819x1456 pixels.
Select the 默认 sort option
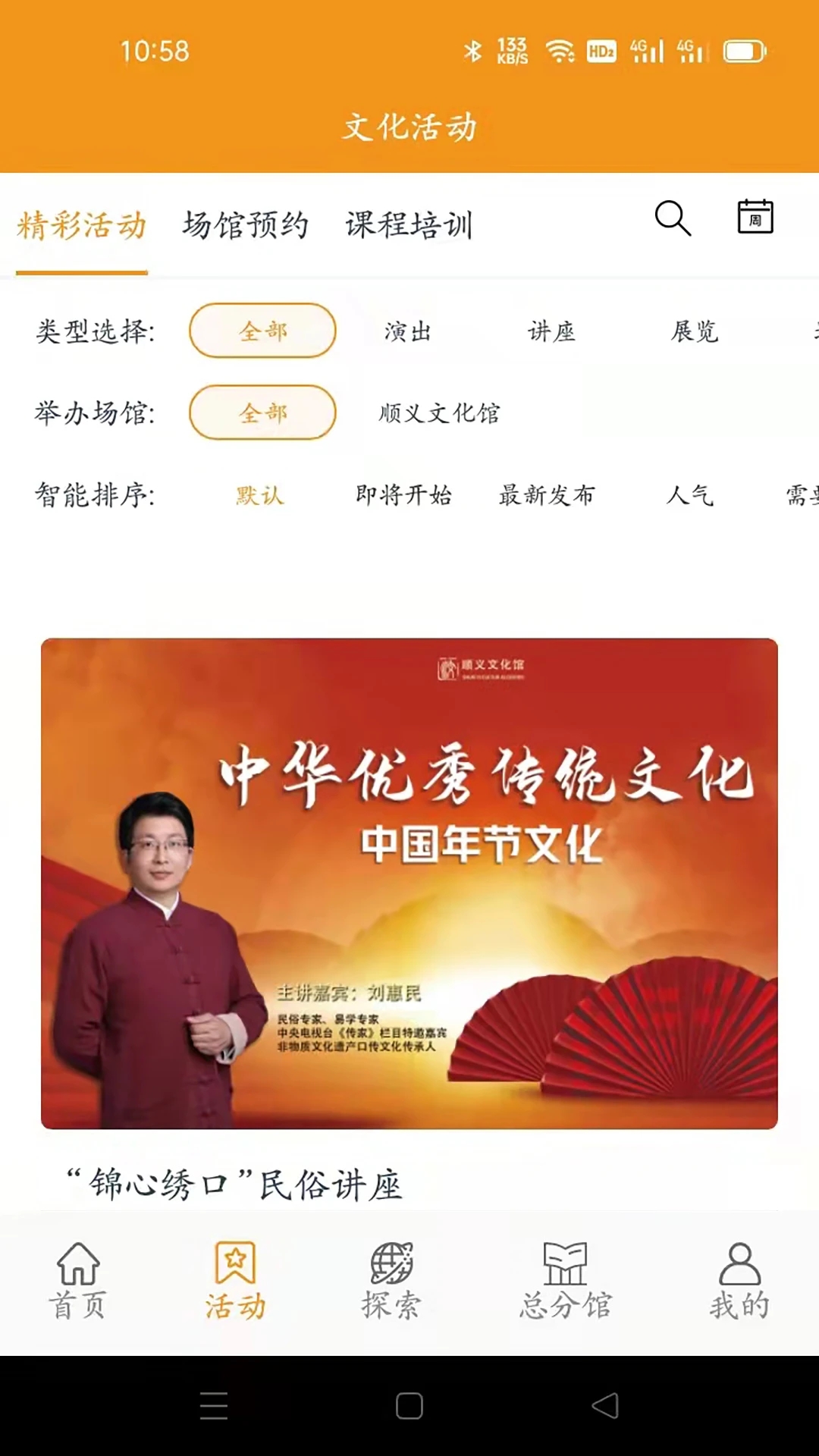click(x=259, y=495)
